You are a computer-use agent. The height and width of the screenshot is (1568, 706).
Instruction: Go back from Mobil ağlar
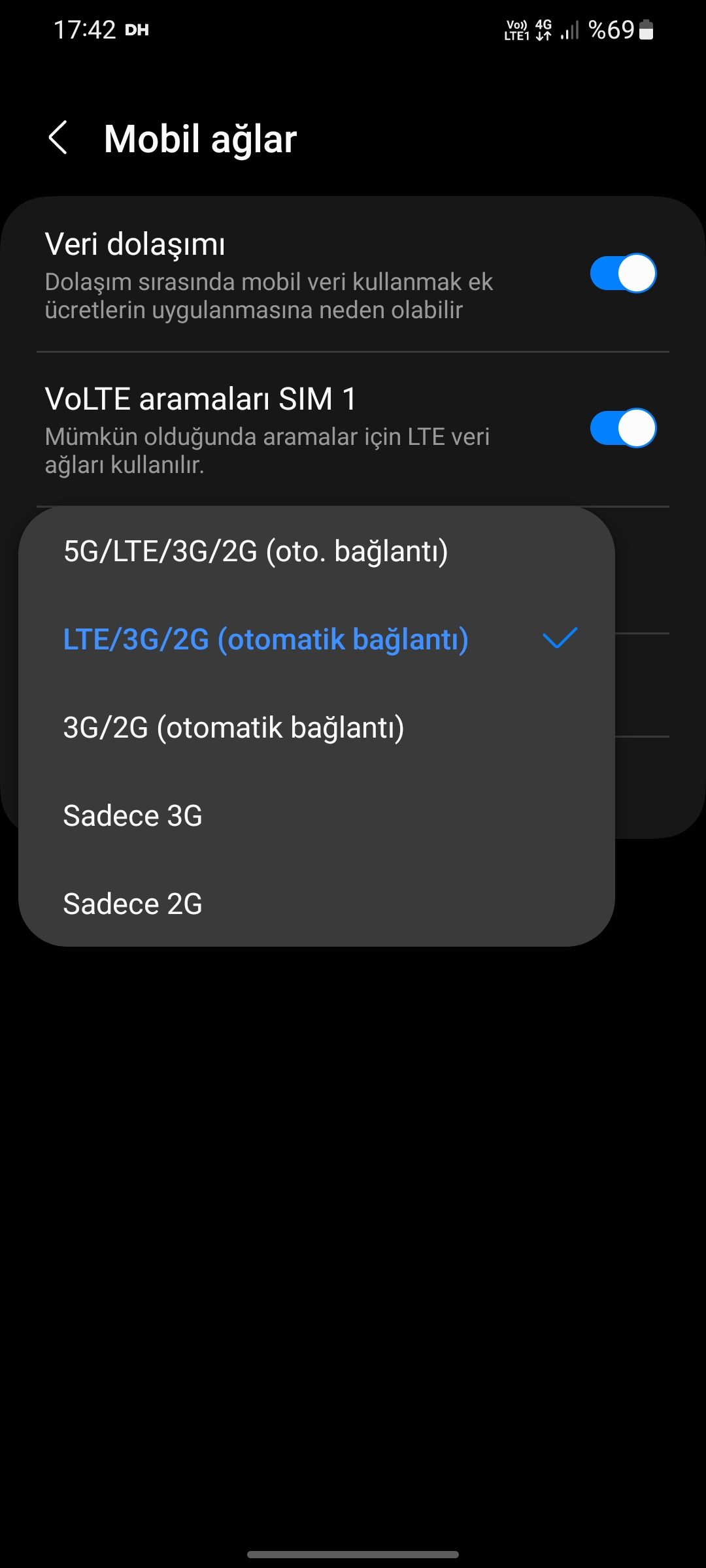coord(58,138)
